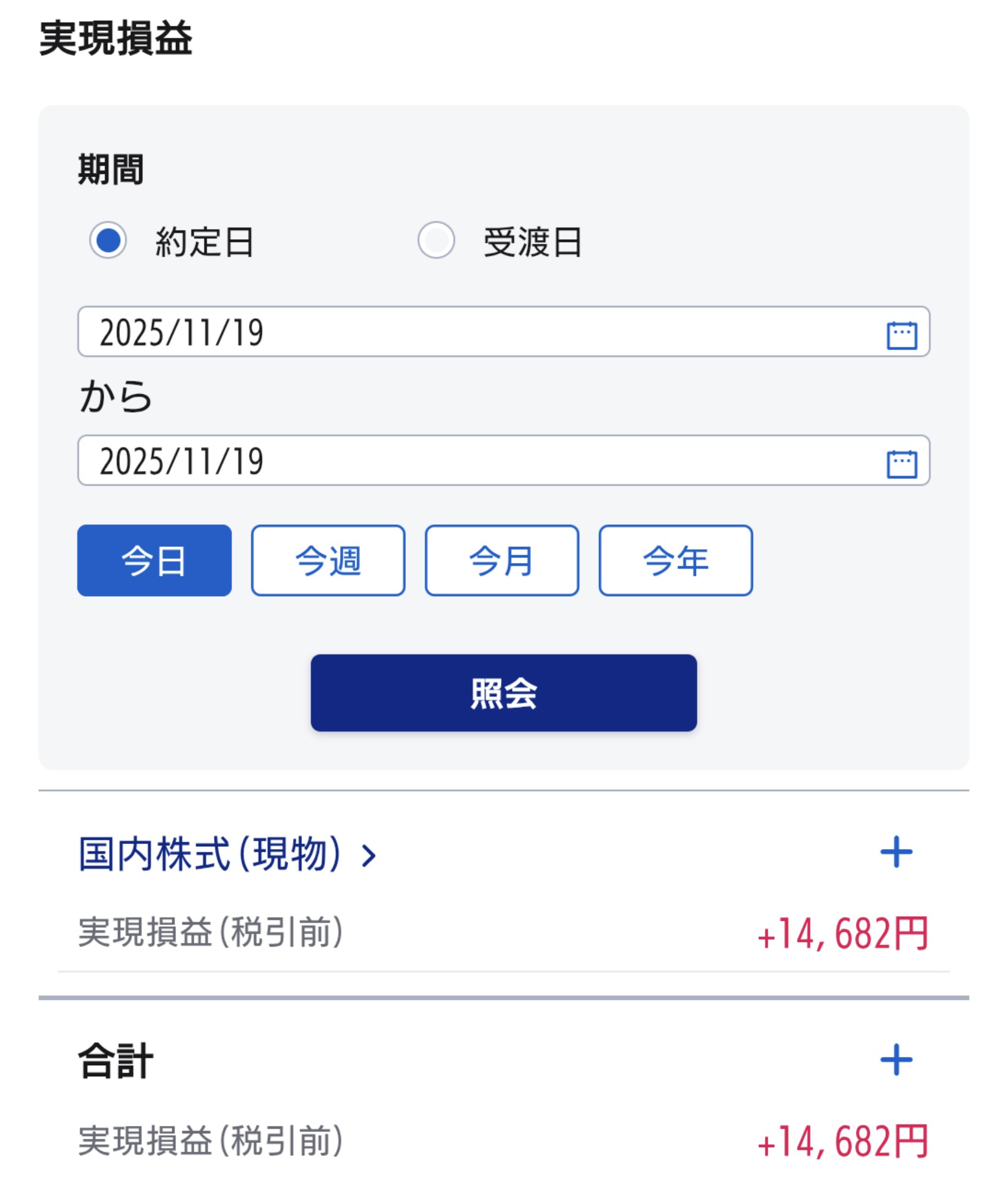Select the 今年 period button

[676, 561]
